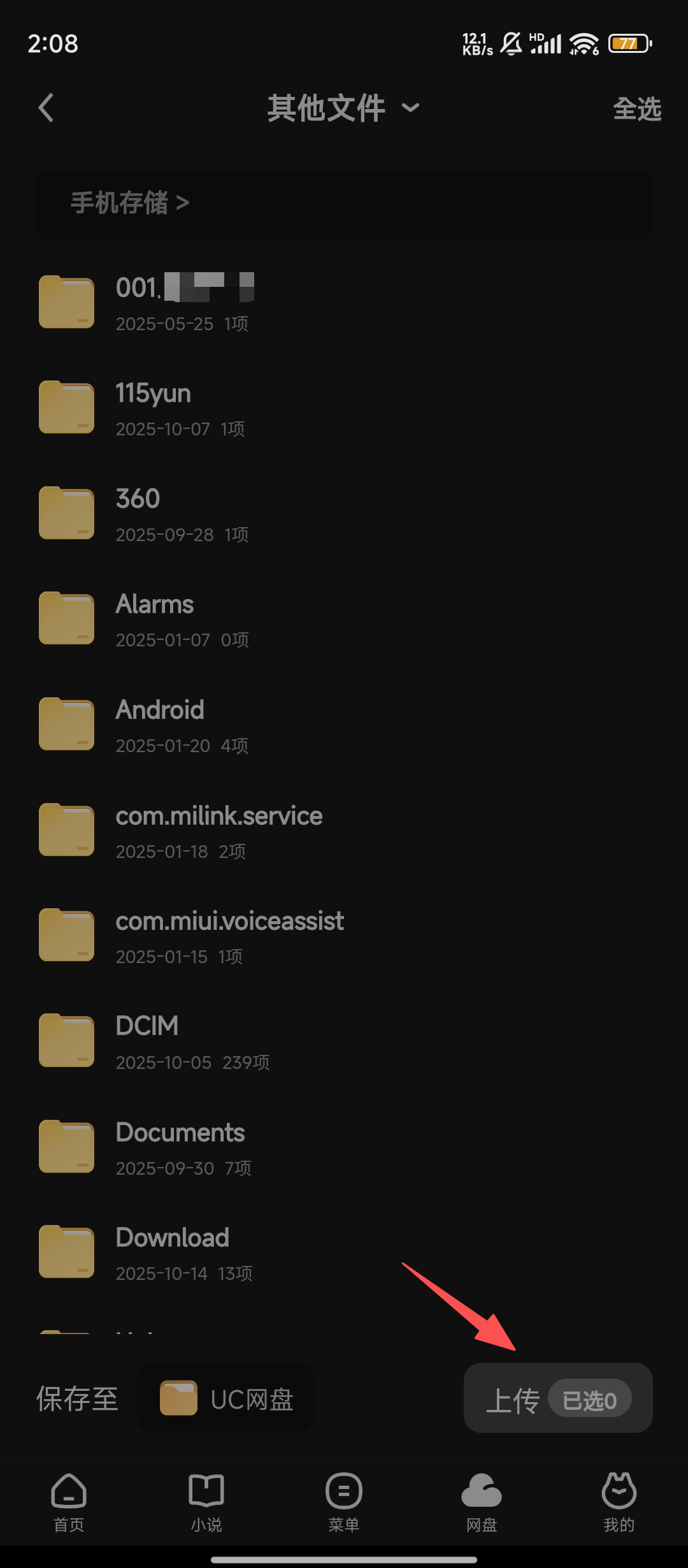Go back using the top-left arrow
Viewport: 688px width, 1568px height.
46,108
